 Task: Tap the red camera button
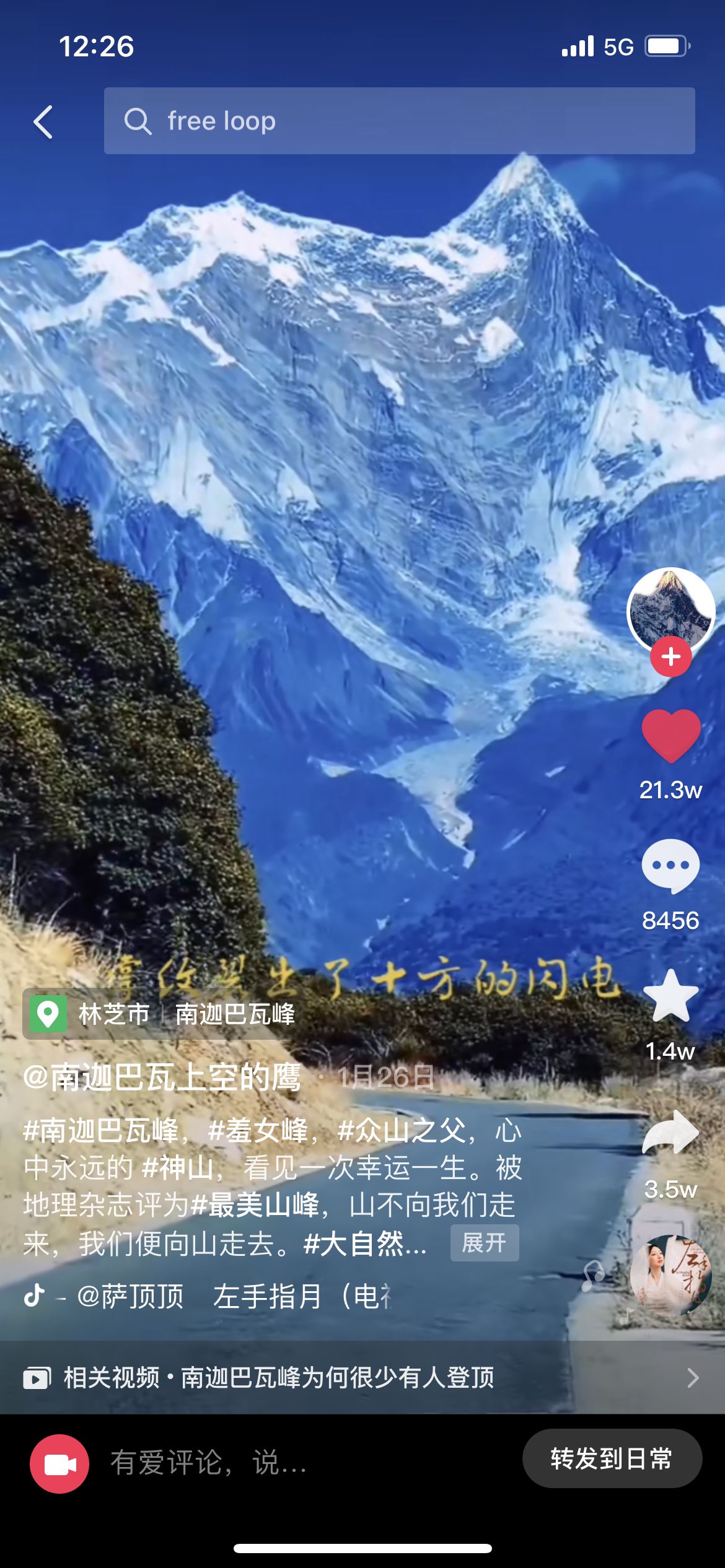(x=59, y=1464)
